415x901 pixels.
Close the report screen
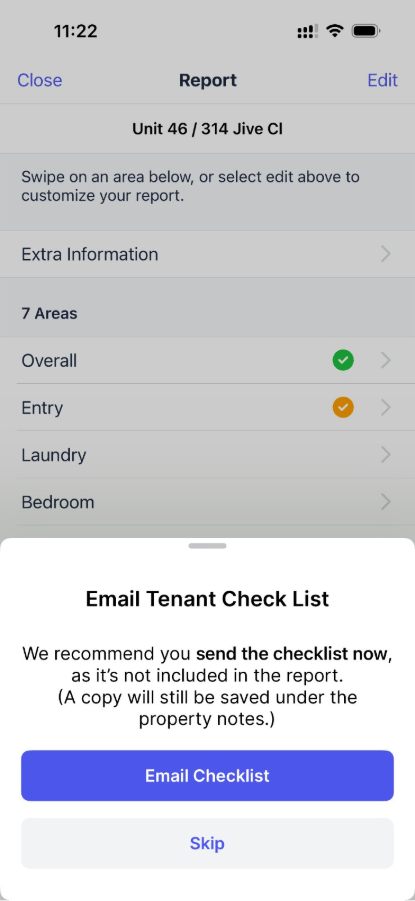click(x=40, y=80)
